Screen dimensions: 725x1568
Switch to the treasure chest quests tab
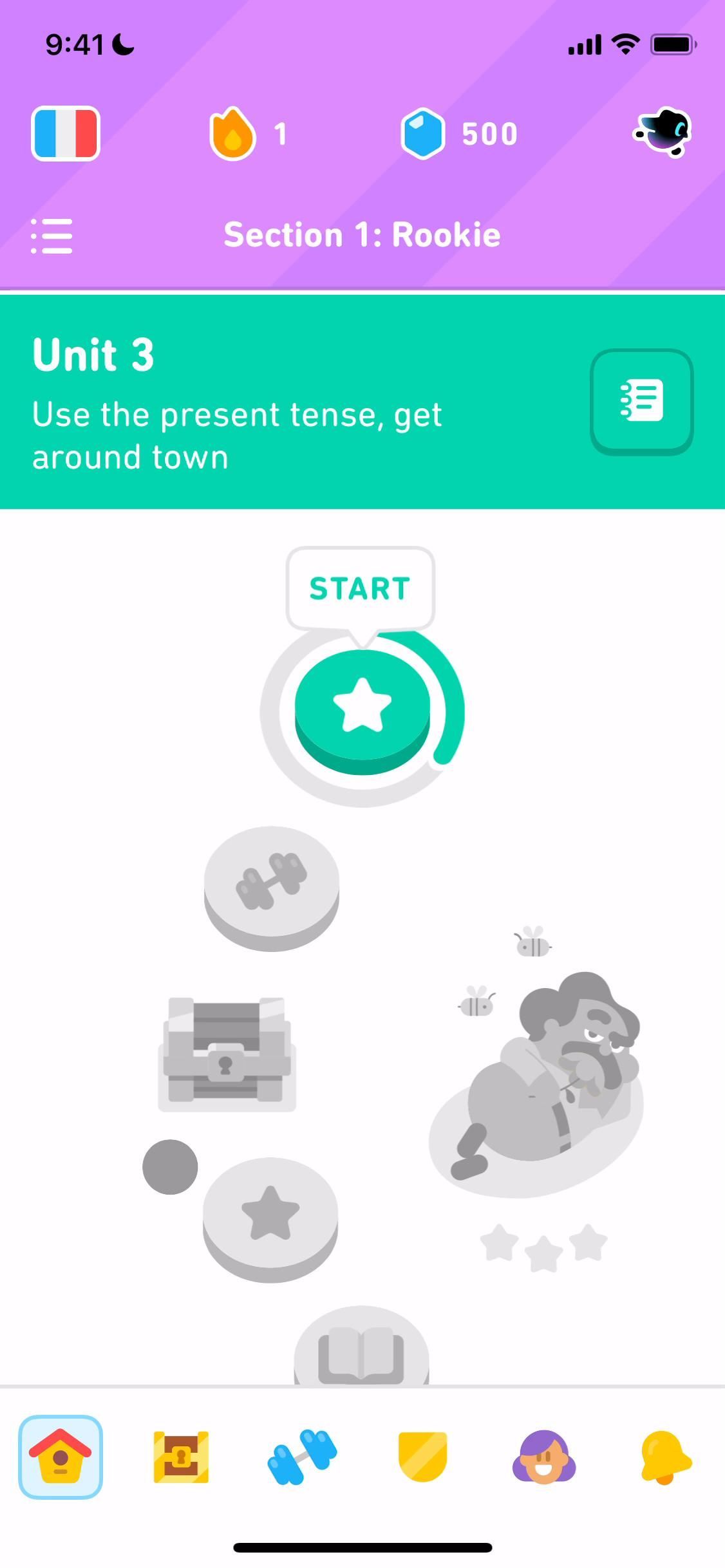[181, 1457]
